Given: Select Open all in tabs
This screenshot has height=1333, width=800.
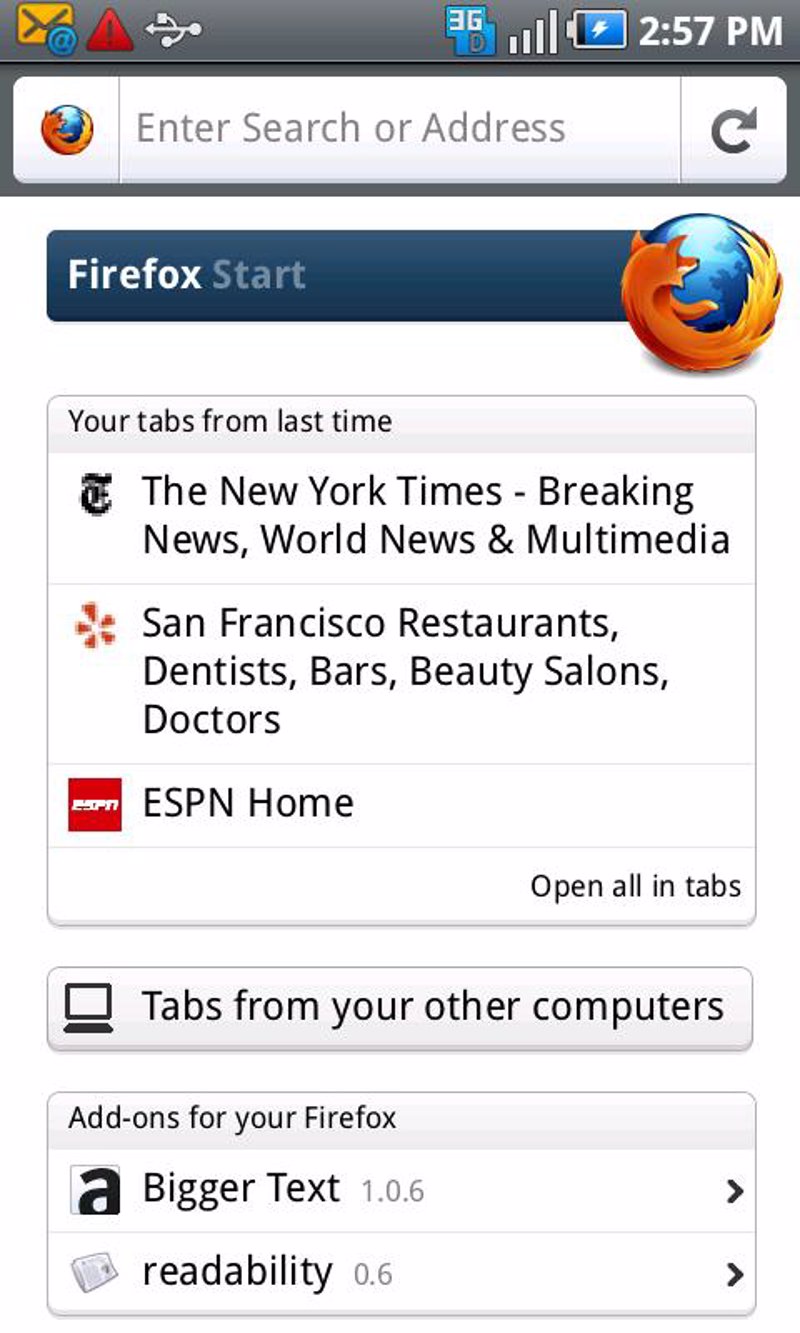Looking at the screenshot, I should pos(636,886).
